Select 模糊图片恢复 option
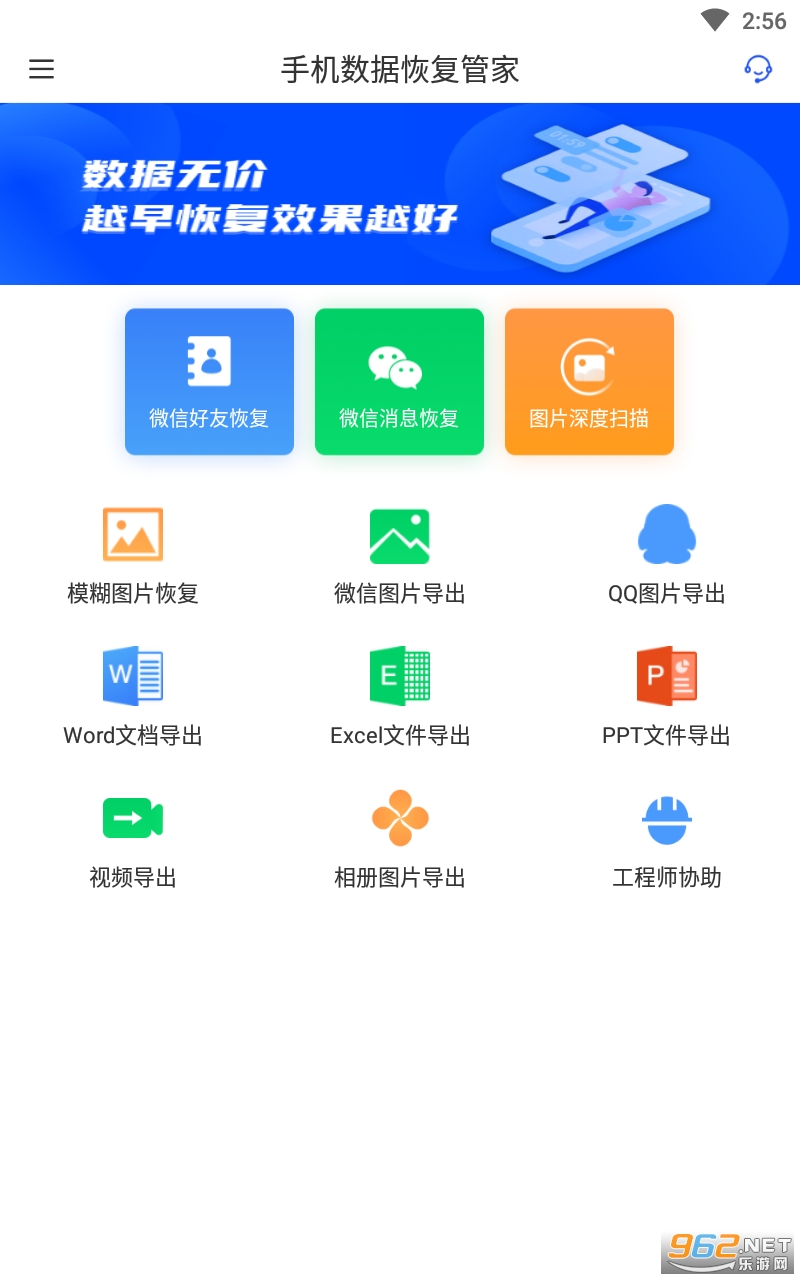 pos(133,556)
